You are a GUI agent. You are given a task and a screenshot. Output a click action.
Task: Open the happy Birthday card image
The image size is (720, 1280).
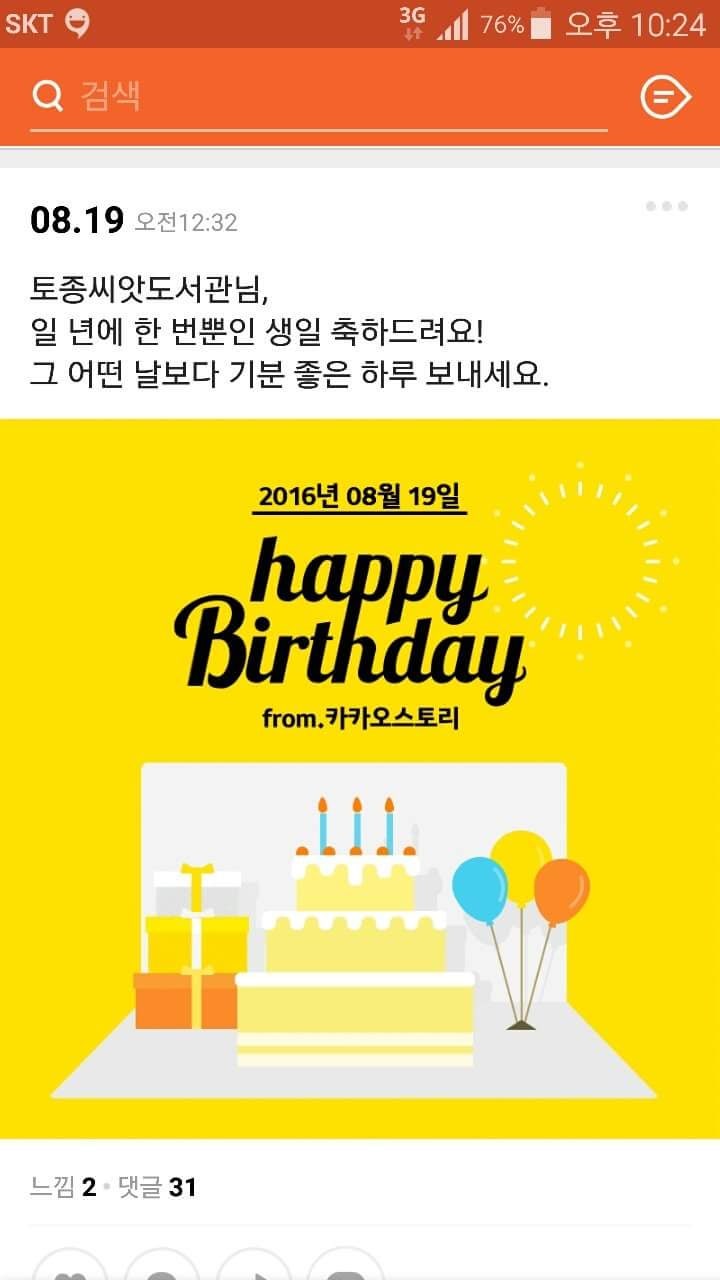[x=360, y=778]
